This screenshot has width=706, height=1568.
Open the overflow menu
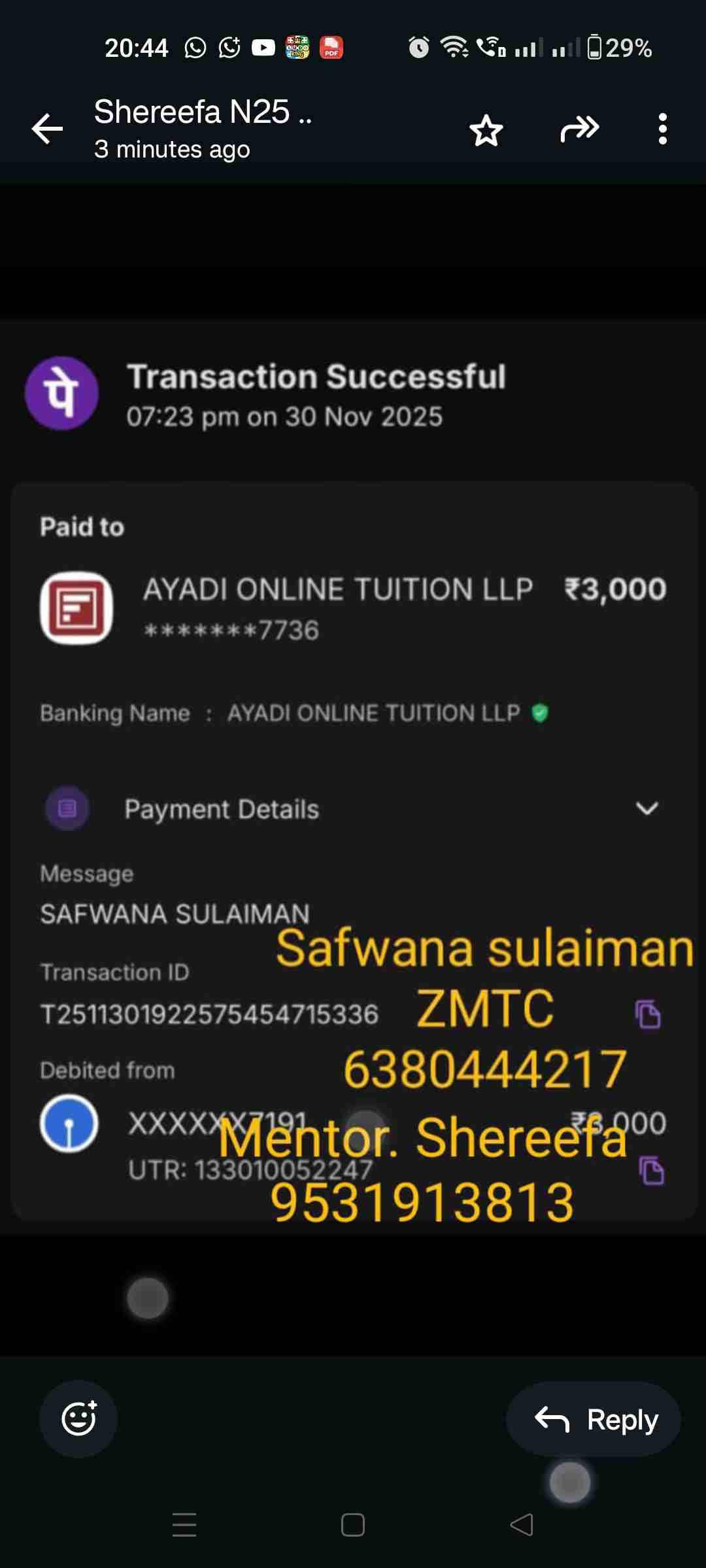point(662,129)
